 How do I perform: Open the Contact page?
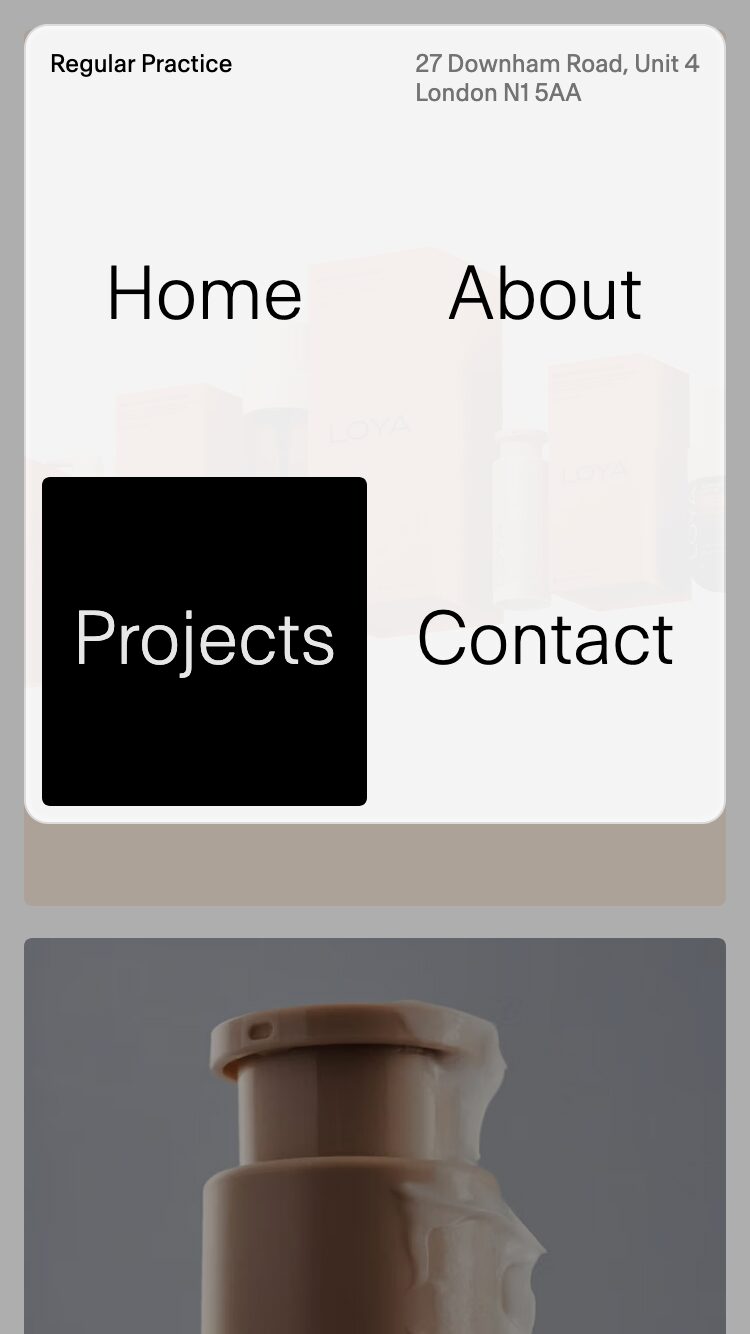click(545, 640)
